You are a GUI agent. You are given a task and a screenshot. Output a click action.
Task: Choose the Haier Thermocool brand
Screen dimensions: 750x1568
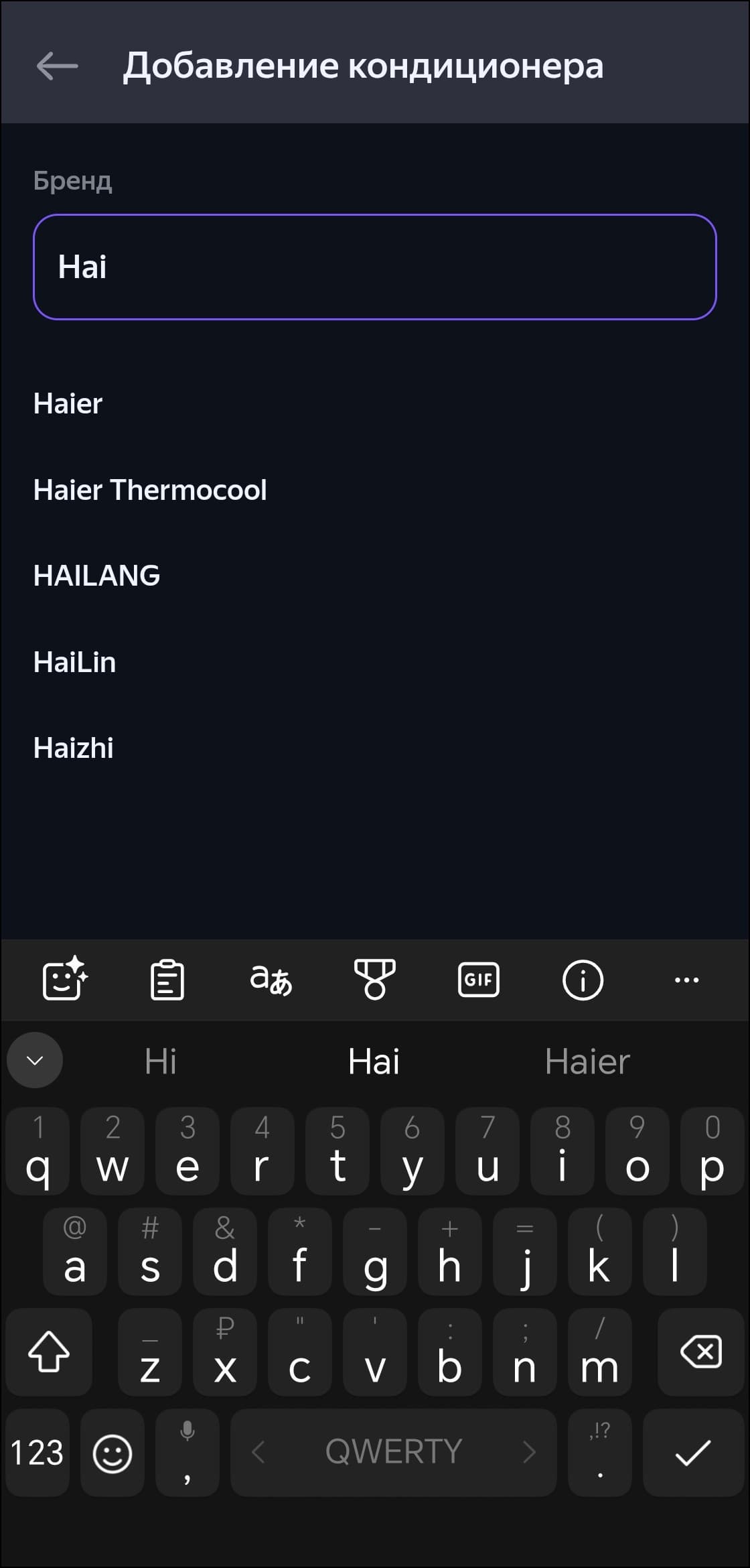click(150, 490)
